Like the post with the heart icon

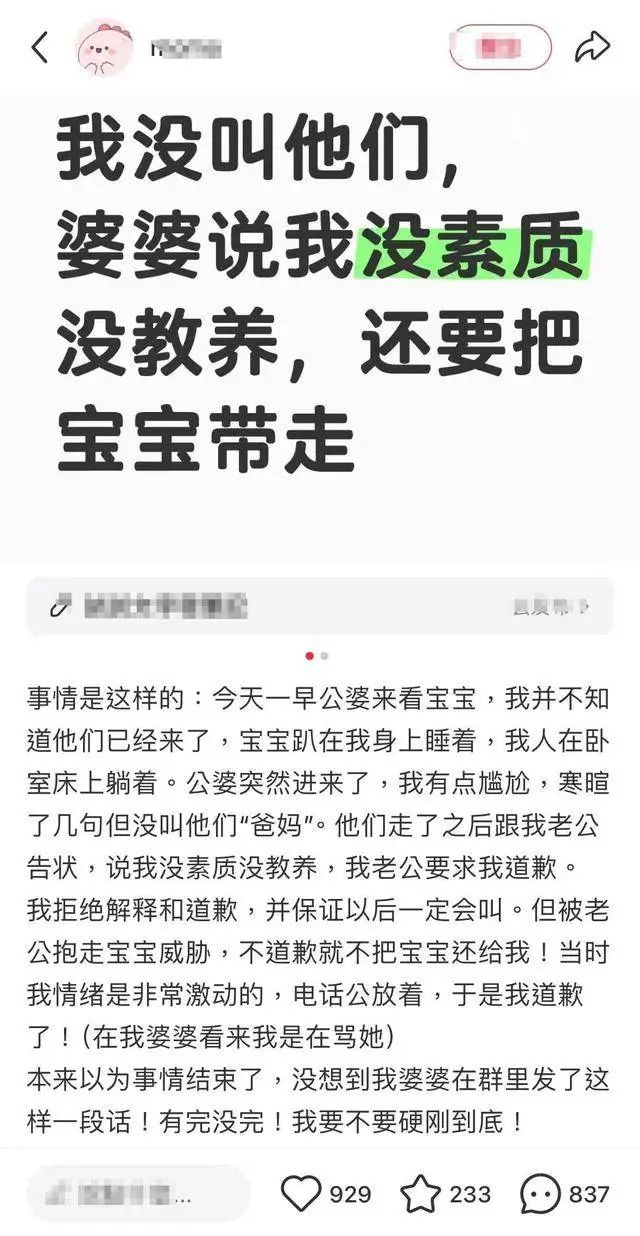(301, 1194)
